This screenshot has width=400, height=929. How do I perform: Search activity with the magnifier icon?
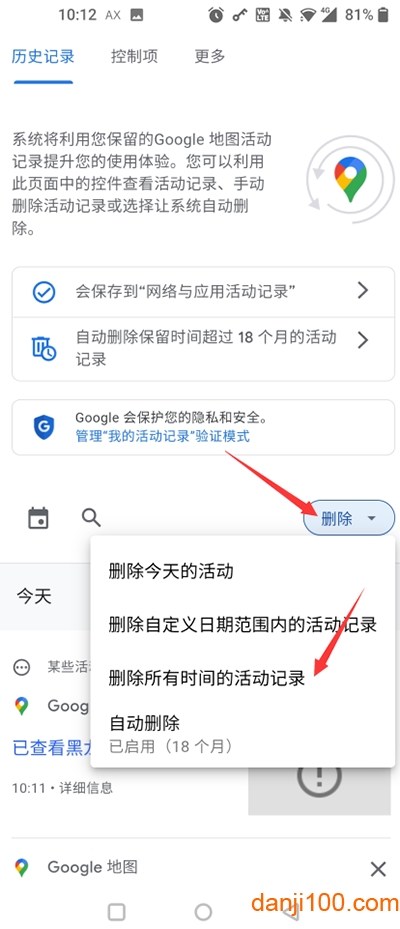pyautogui.click(x=91, y=518)
